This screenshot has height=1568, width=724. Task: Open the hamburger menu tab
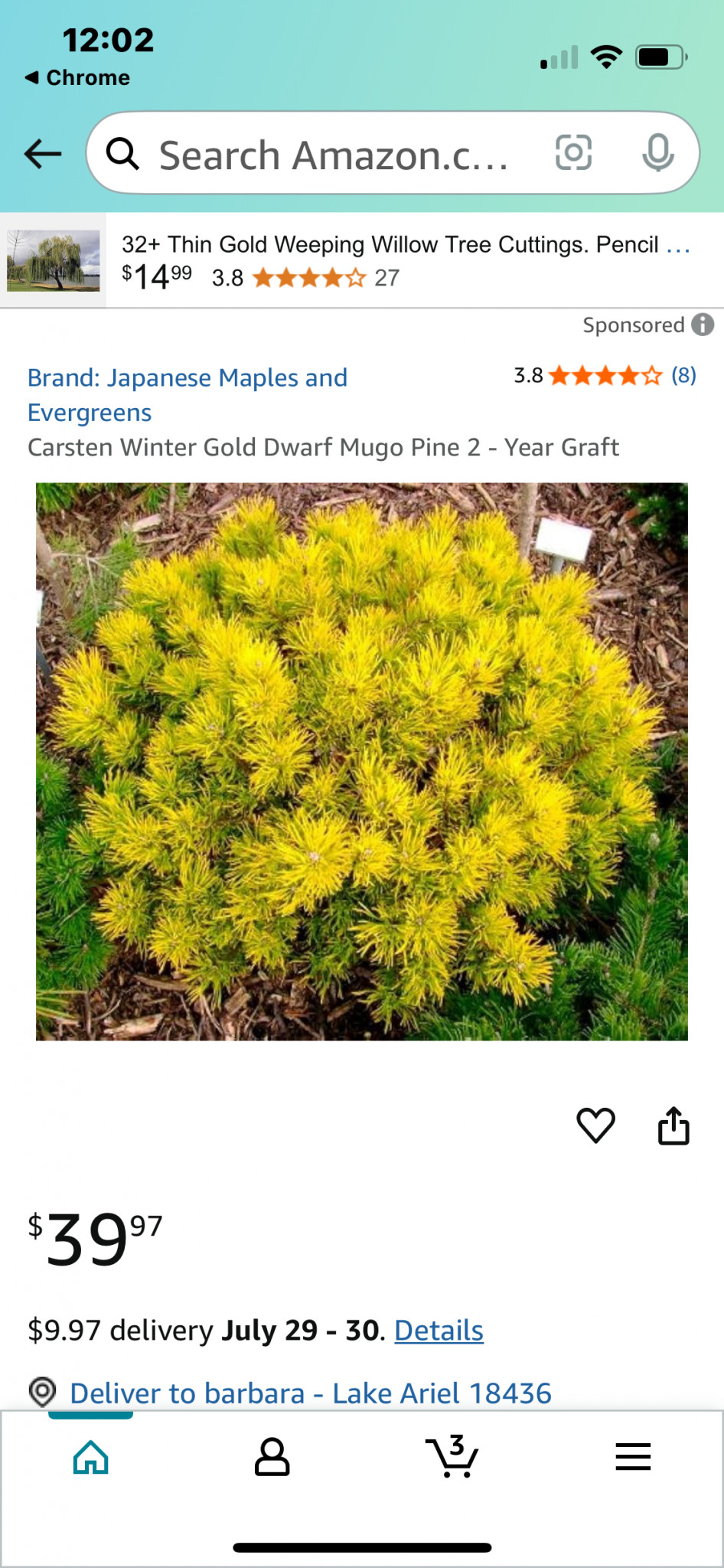(633, 1457)
